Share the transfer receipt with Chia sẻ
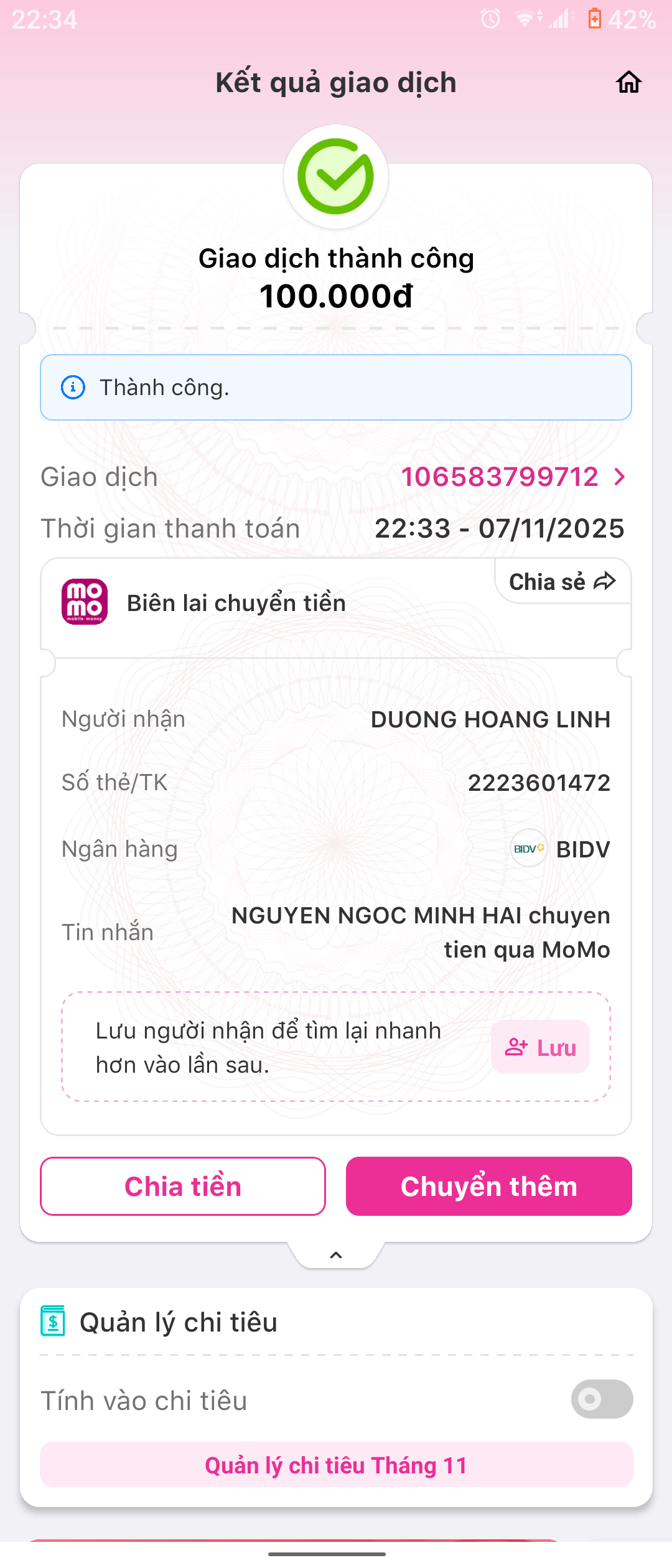 (x=562, y=582)
